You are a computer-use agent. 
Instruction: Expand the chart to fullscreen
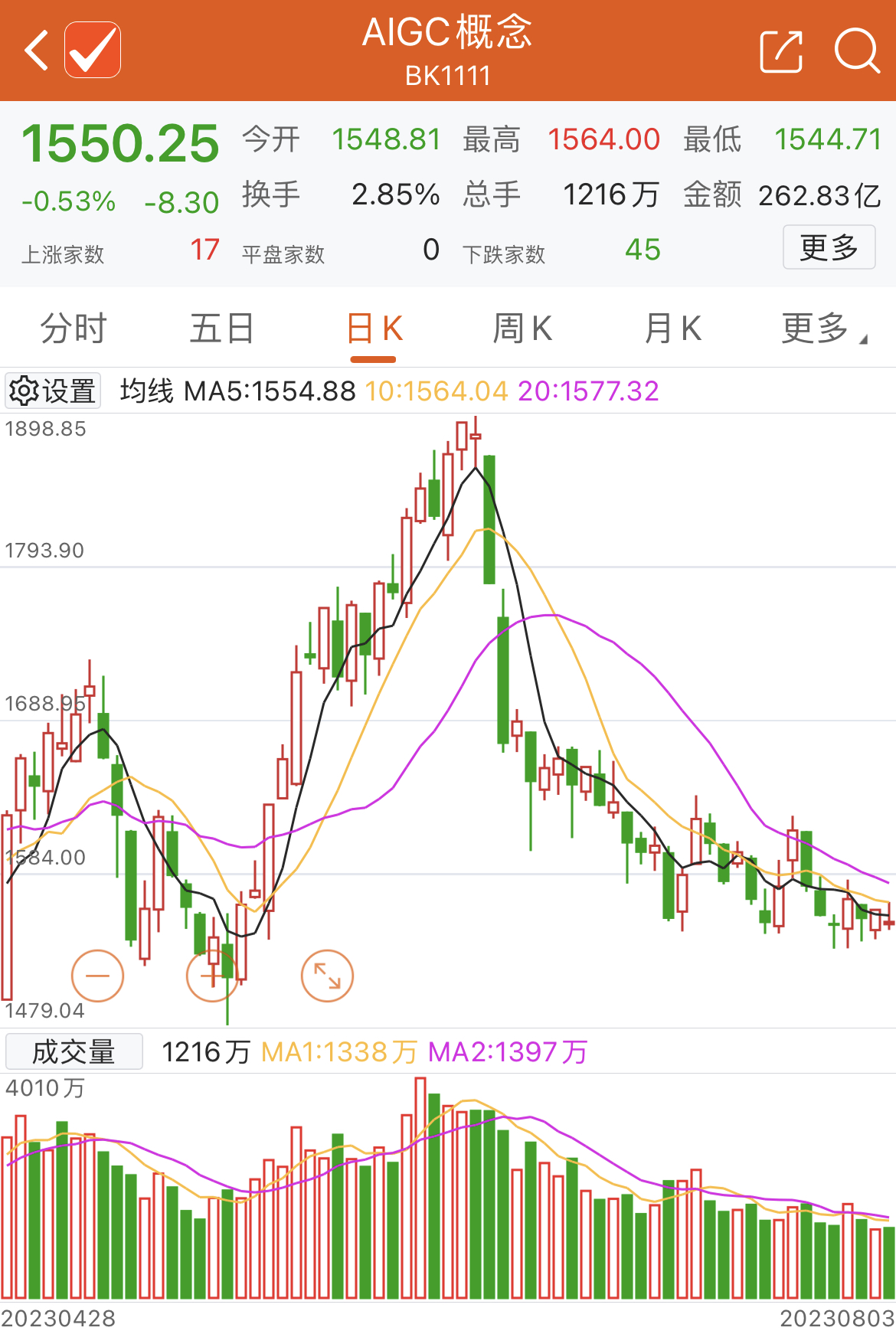(327, 976)
